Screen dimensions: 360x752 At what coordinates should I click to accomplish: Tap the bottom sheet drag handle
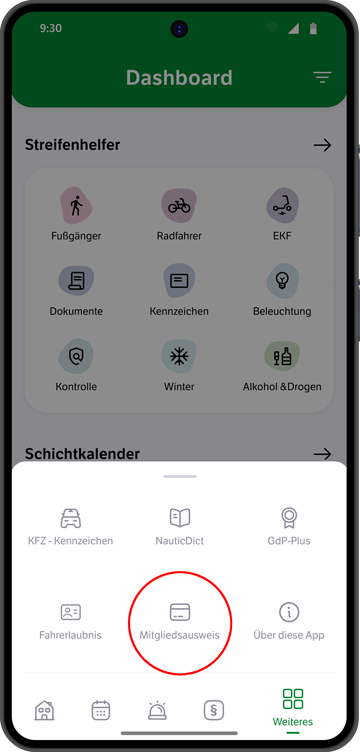(x=180, y=476)
